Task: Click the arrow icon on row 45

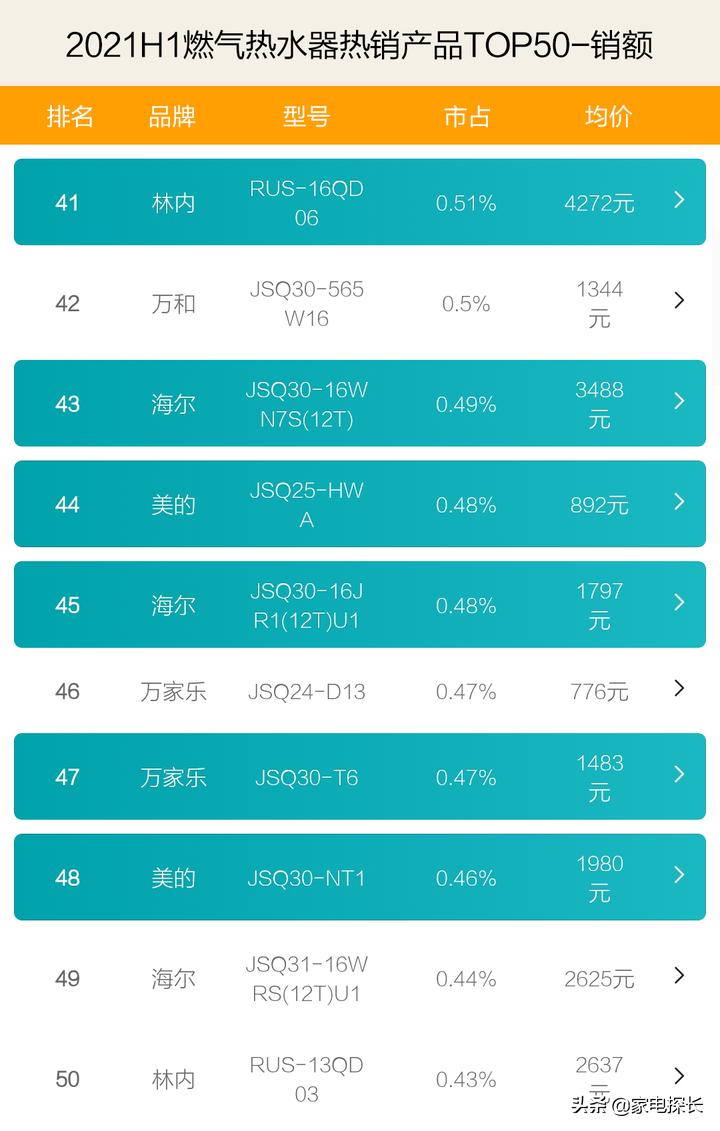Action: pyautogui.click(x=679, y=604)
